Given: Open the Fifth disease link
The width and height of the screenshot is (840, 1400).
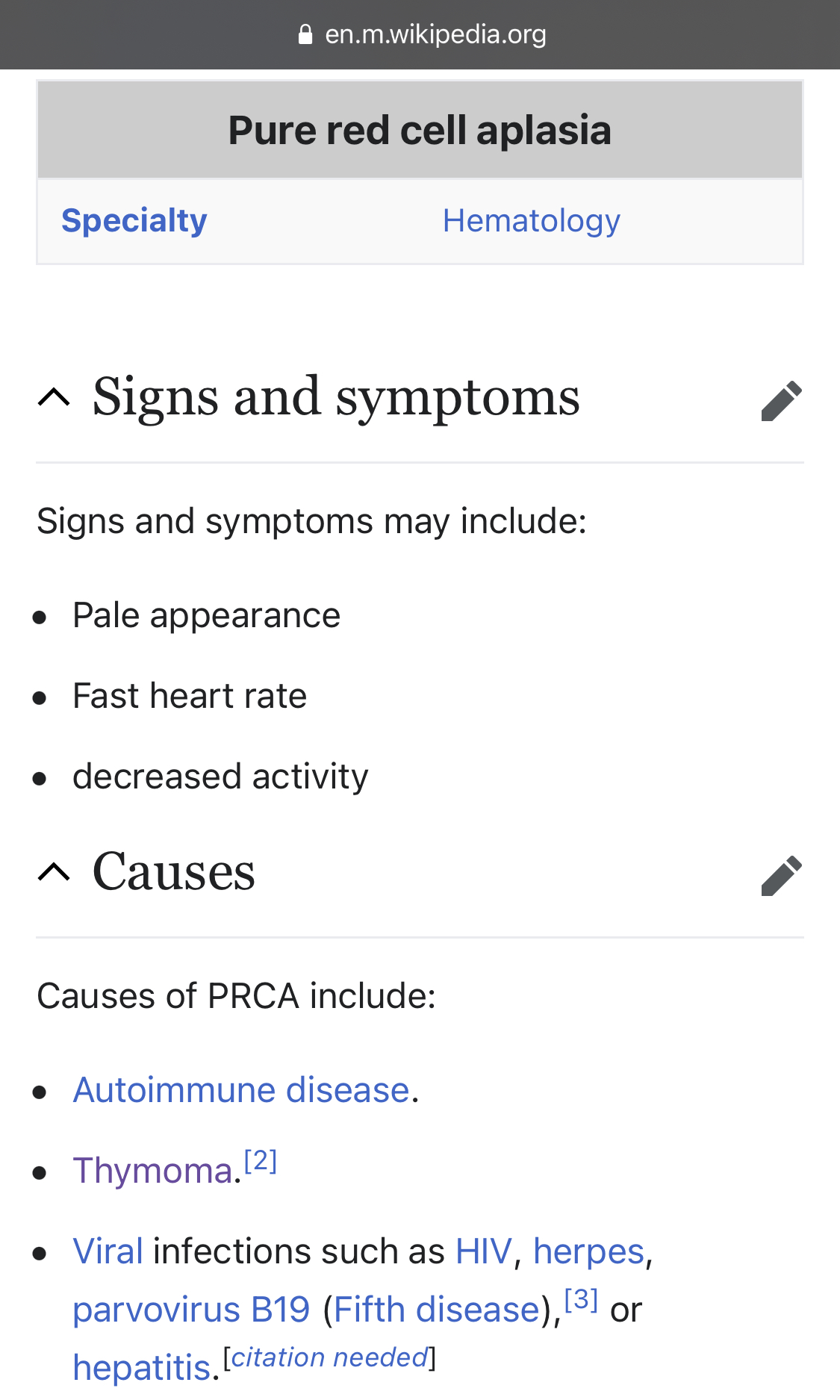Looking at the screenshot, I should pos(437,1310).
